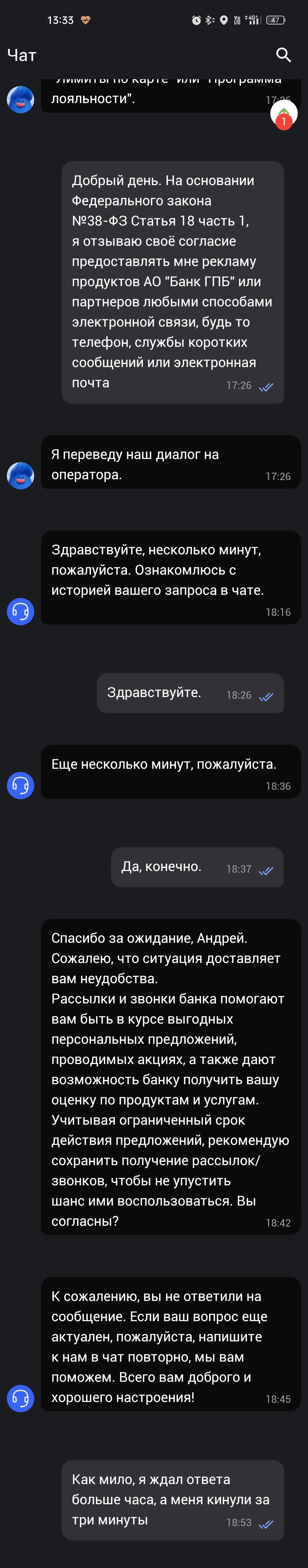Open chat search with the magnifier icon
308x1568 pixels.
(x=283, y=55)
